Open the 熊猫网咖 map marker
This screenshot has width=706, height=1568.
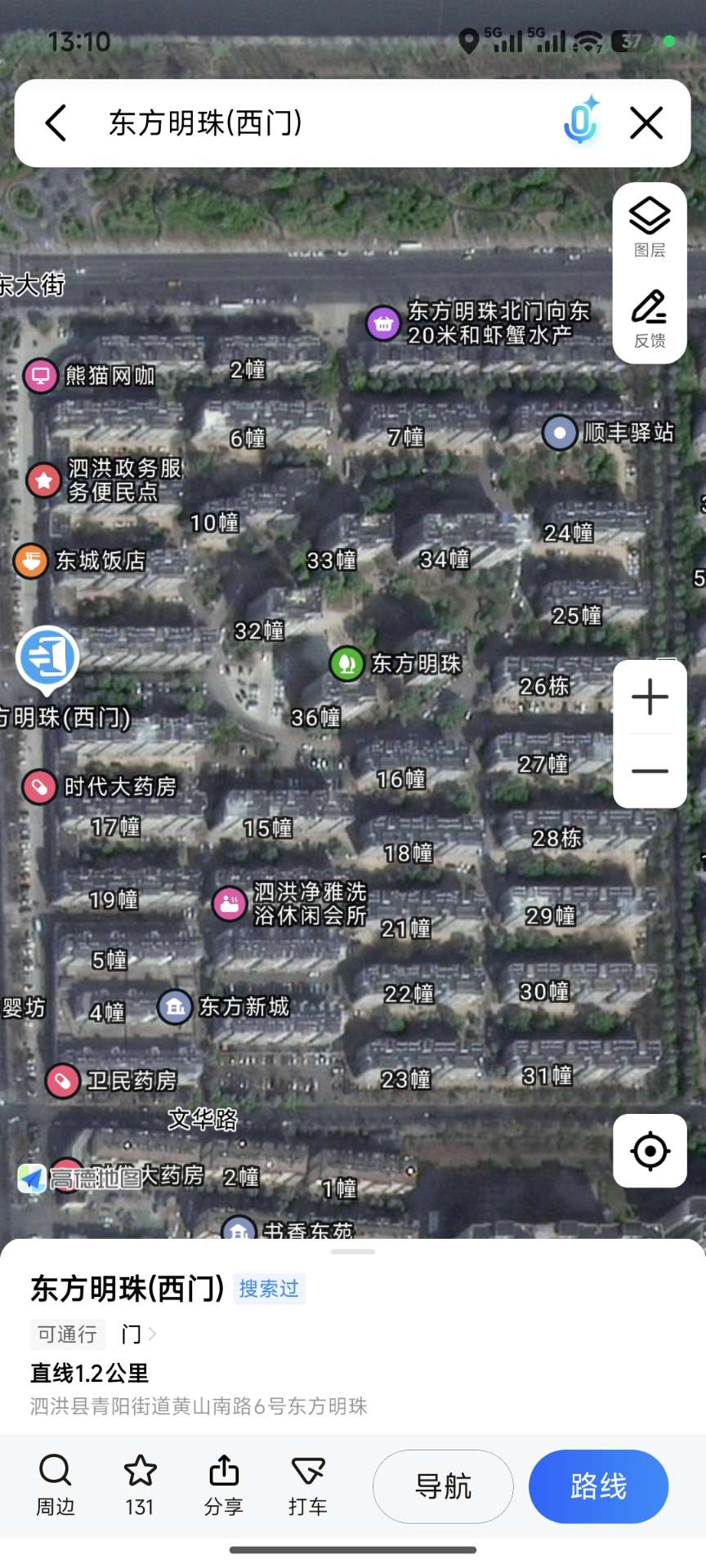pyautogui.click(x=41, y=376)
